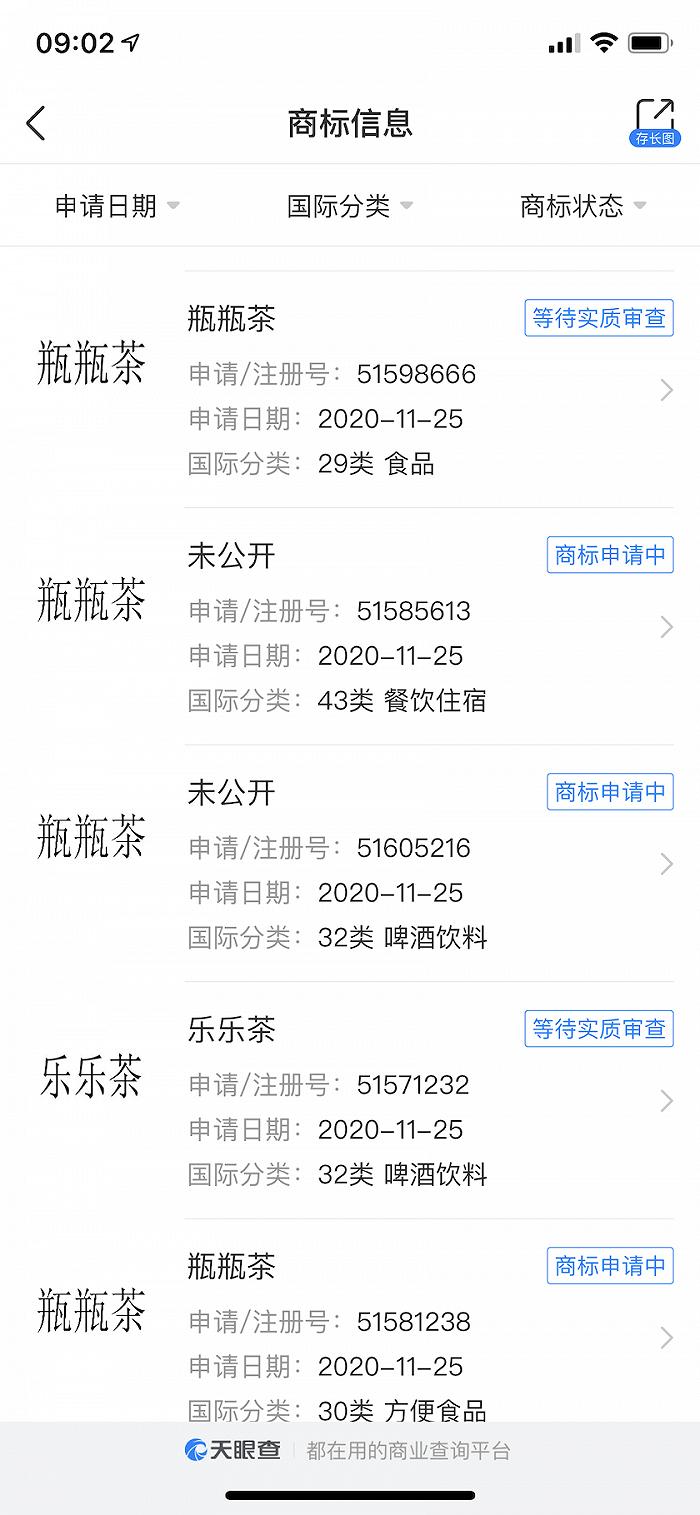Open the 商标状态 filter dropdown

tap(583, 206)
